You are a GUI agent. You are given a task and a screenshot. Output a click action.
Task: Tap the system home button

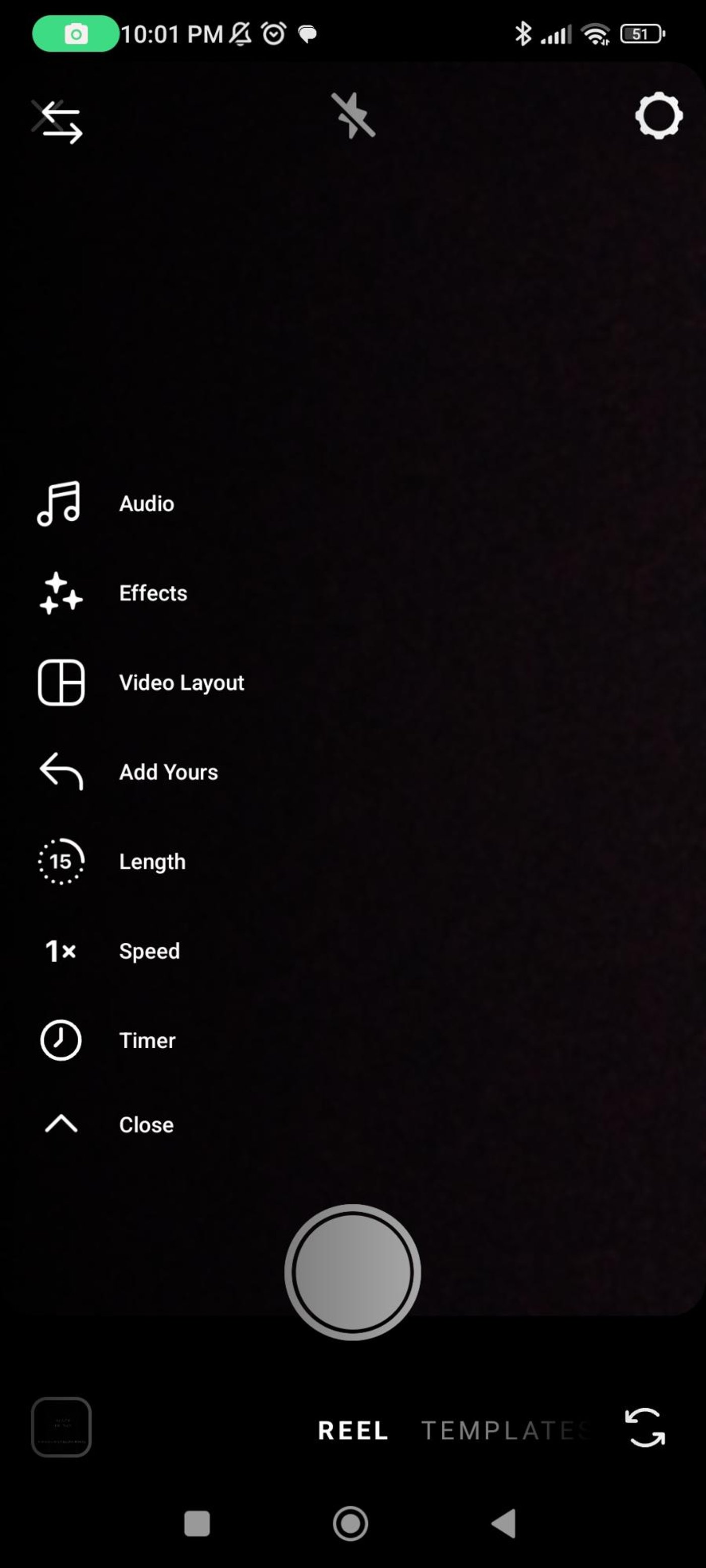click(x=350, y=1524)
